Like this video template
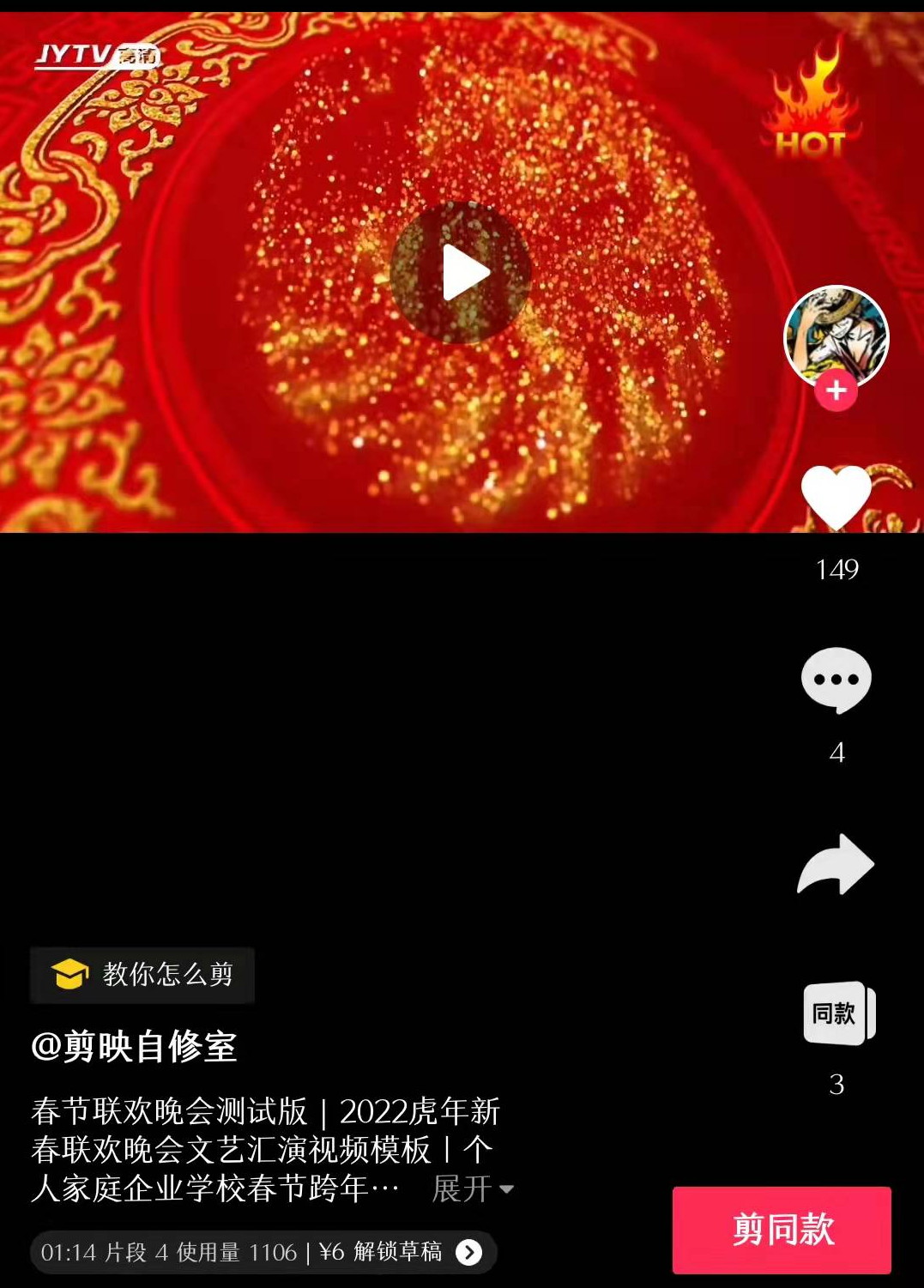This screenshot has width=924, height=1288. click(x=836, y=496)
